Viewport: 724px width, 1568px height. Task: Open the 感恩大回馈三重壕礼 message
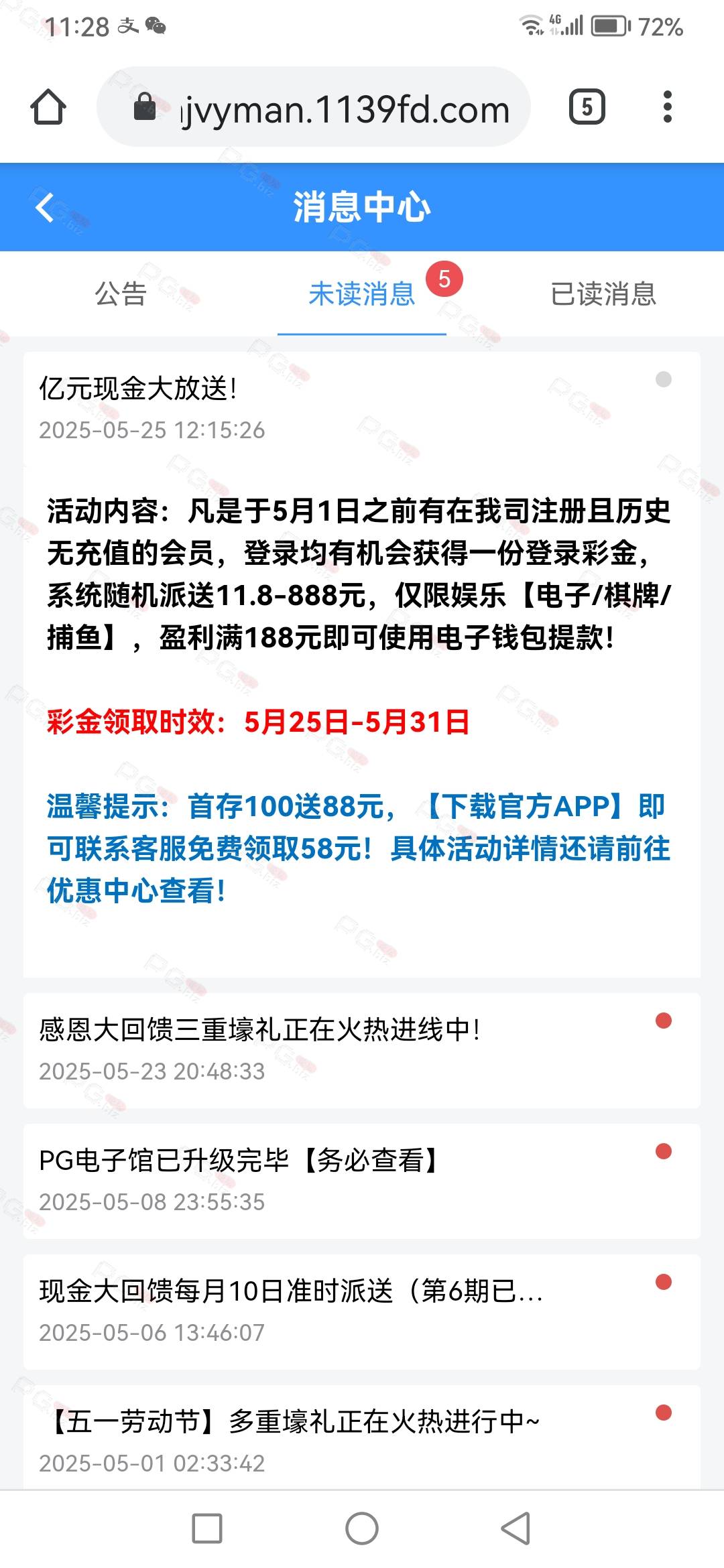point(362,1051)
